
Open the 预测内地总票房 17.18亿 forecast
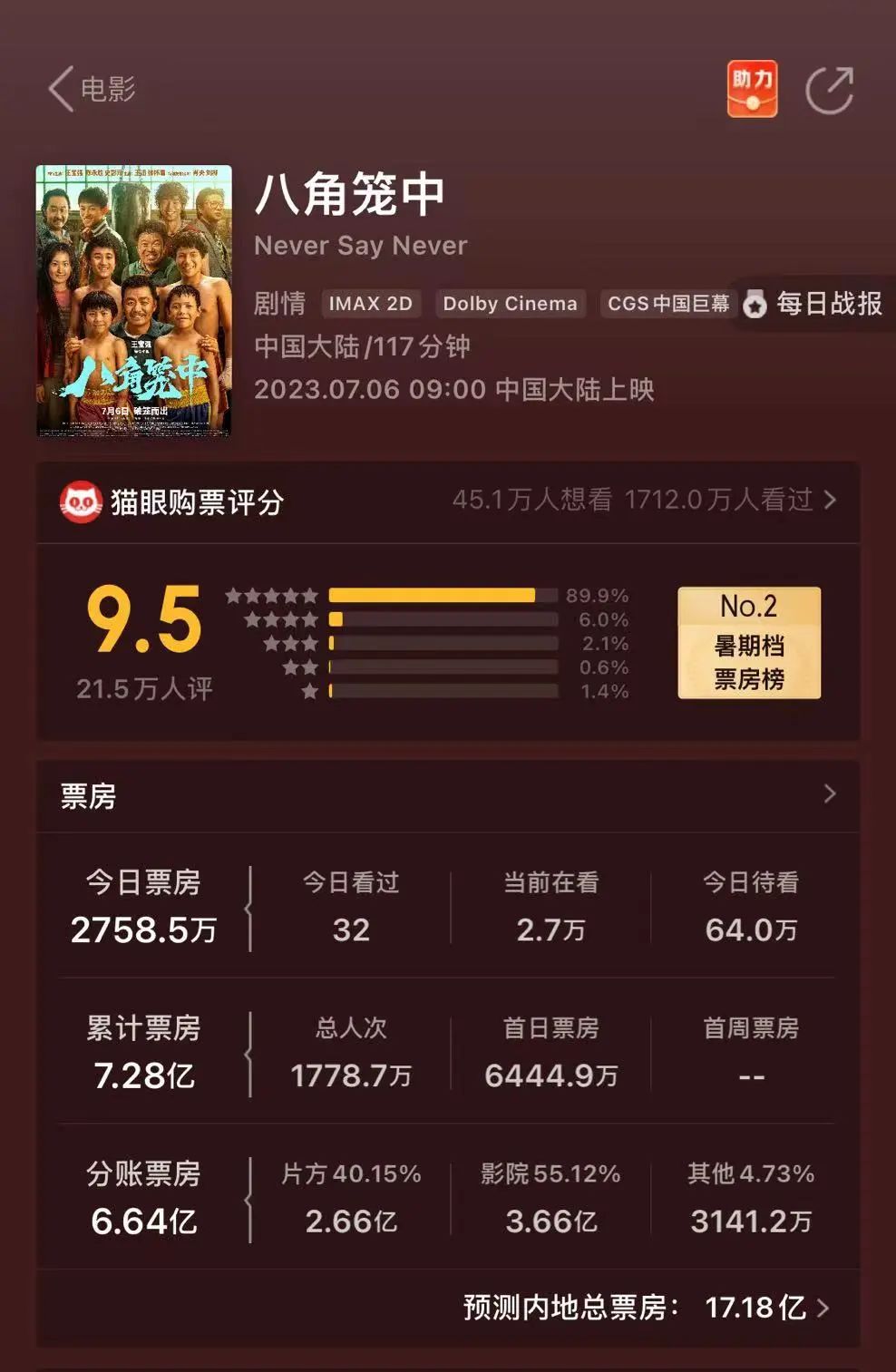tap(646, 1307)
